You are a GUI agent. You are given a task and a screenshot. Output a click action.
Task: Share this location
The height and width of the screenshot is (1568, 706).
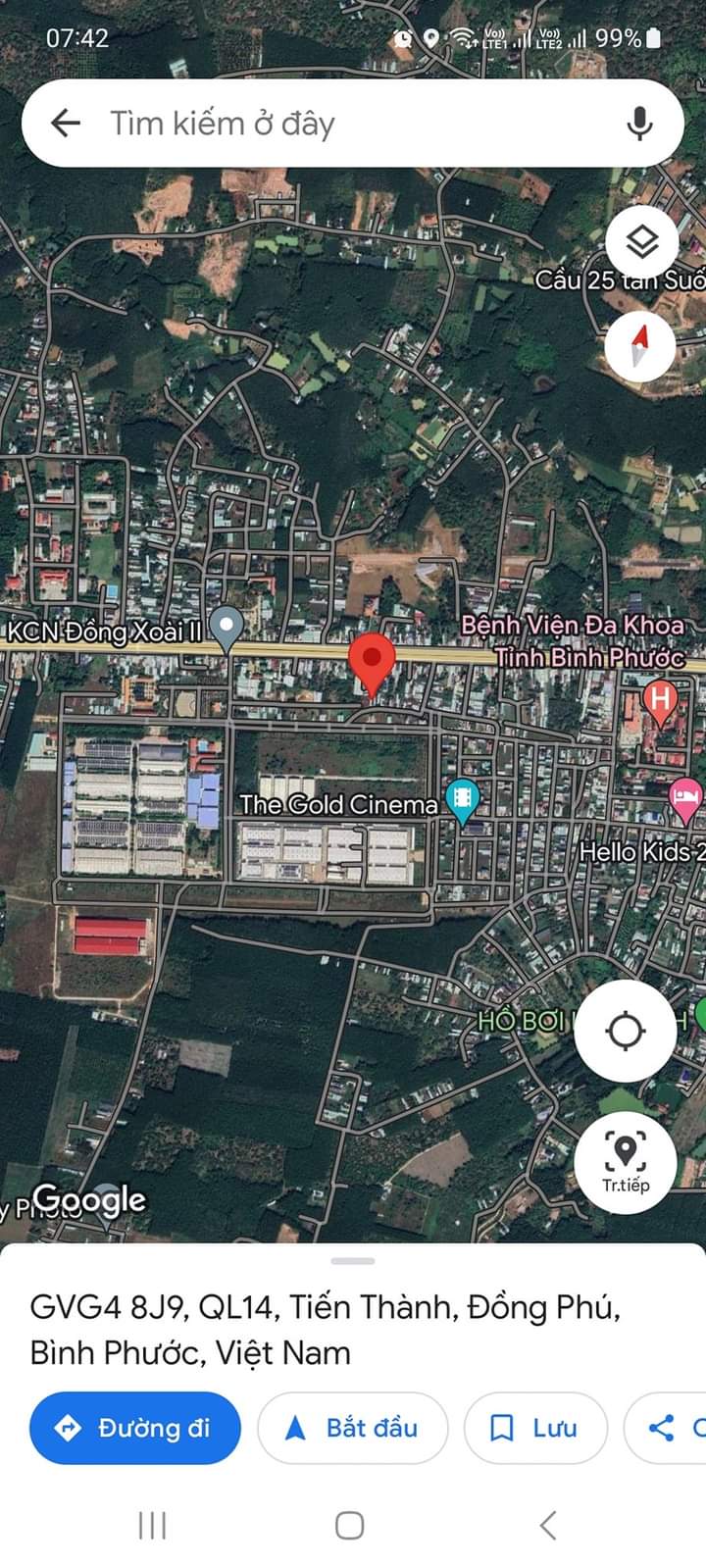pos(665,1428)
